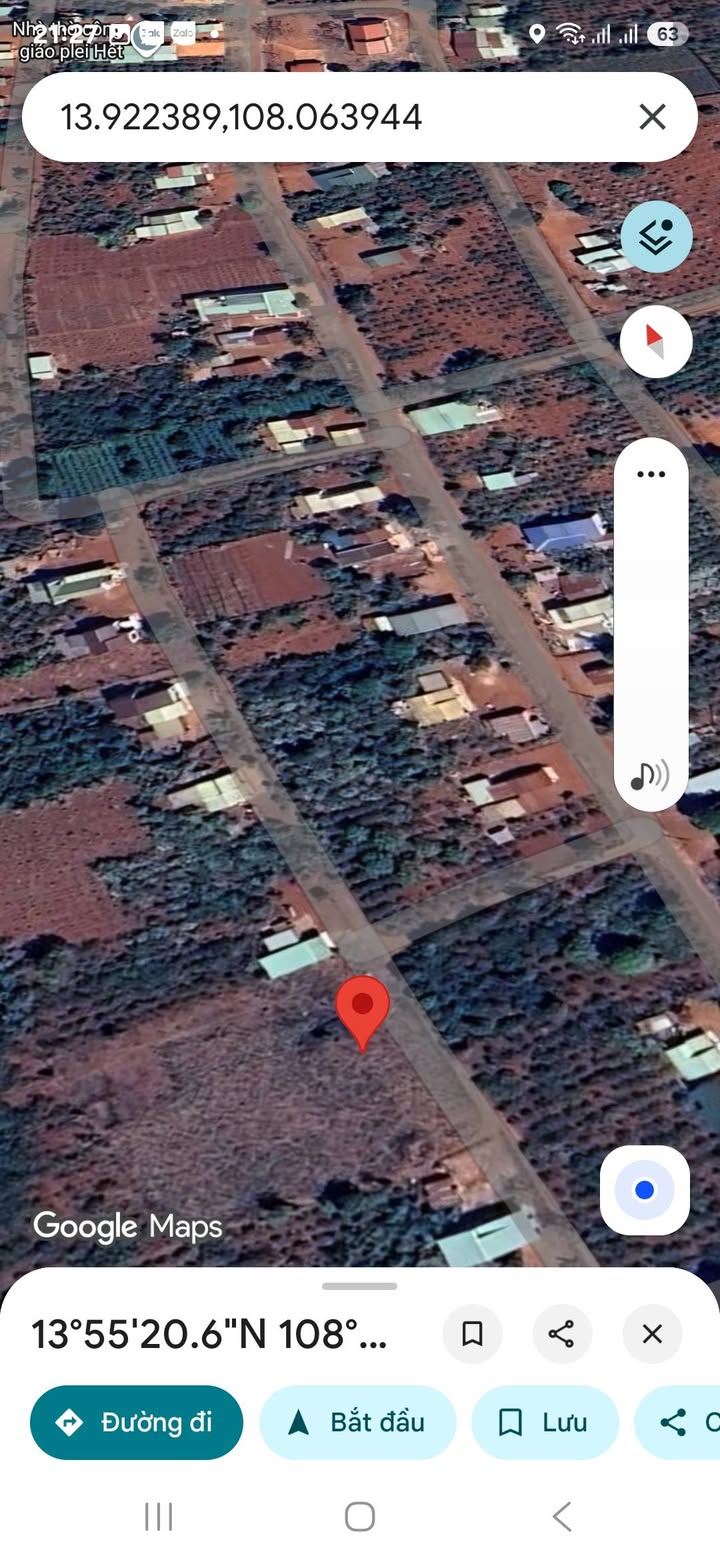Close the location details panel

[x=652, y=1333]
